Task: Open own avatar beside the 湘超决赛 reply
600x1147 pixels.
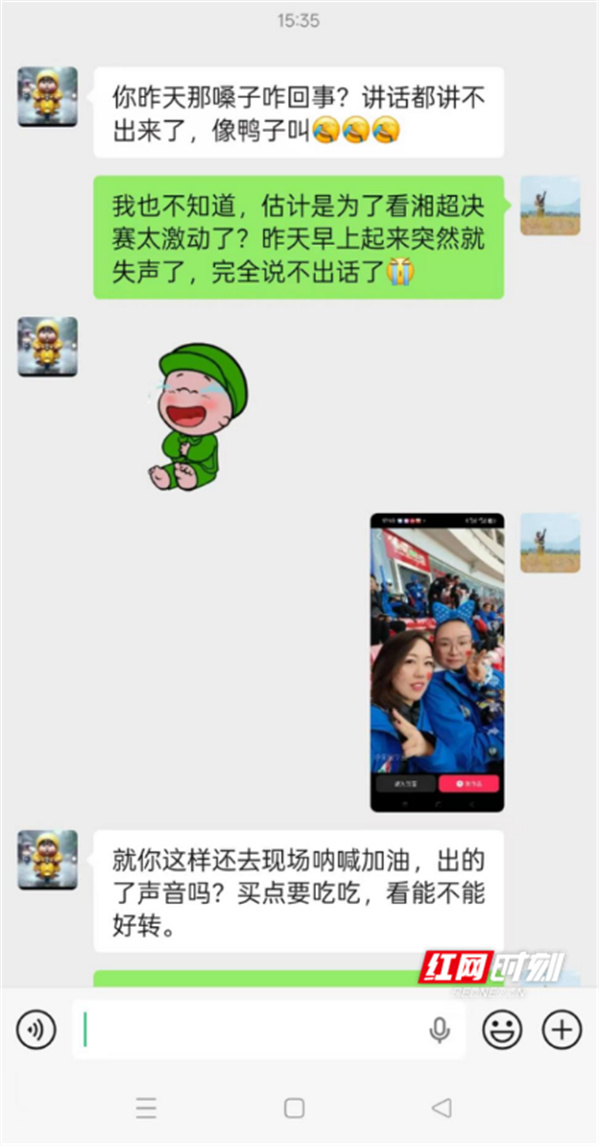Action: (x=550, y=206)
